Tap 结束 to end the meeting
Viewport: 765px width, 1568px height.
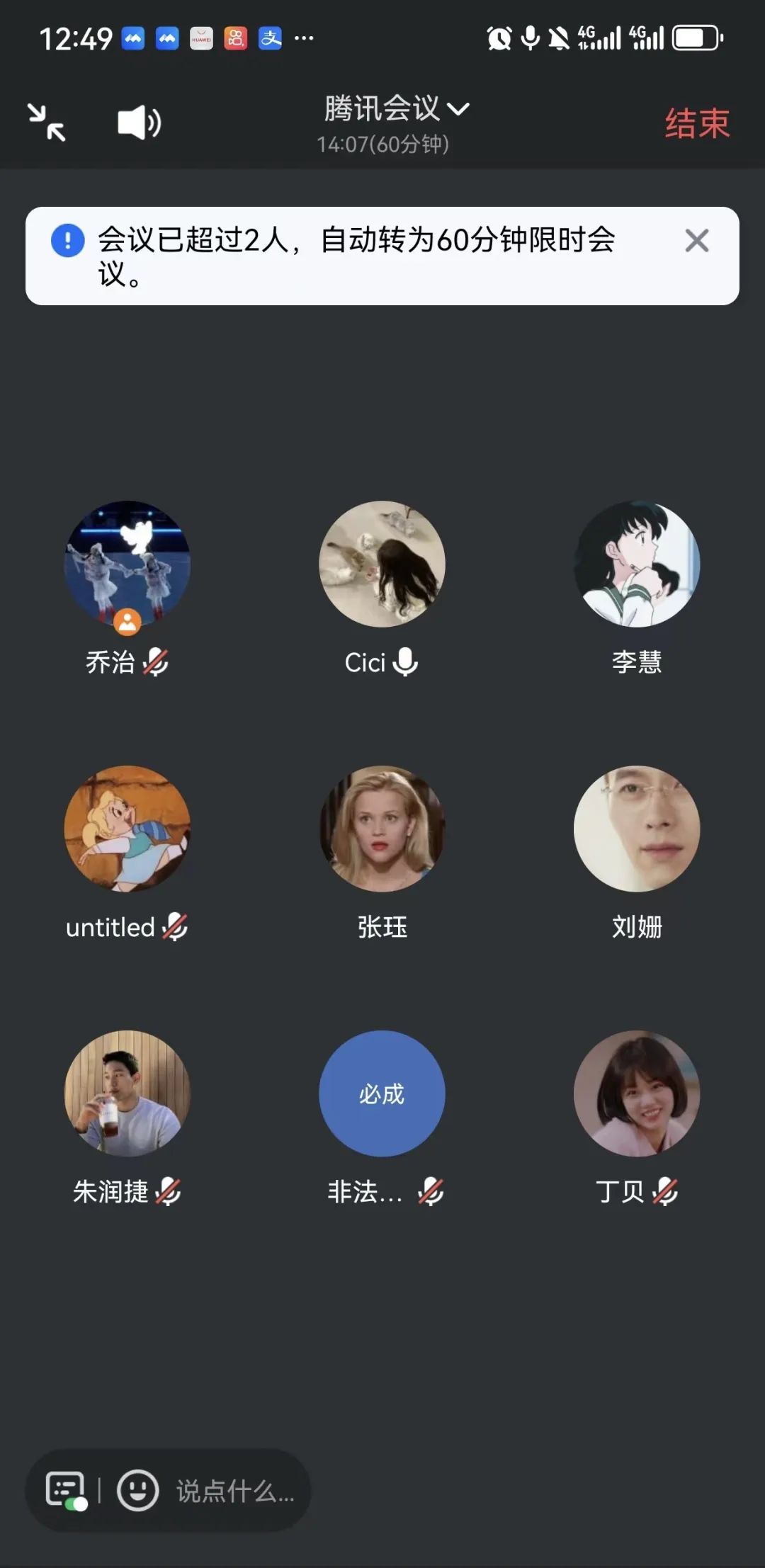coord(696,124)
